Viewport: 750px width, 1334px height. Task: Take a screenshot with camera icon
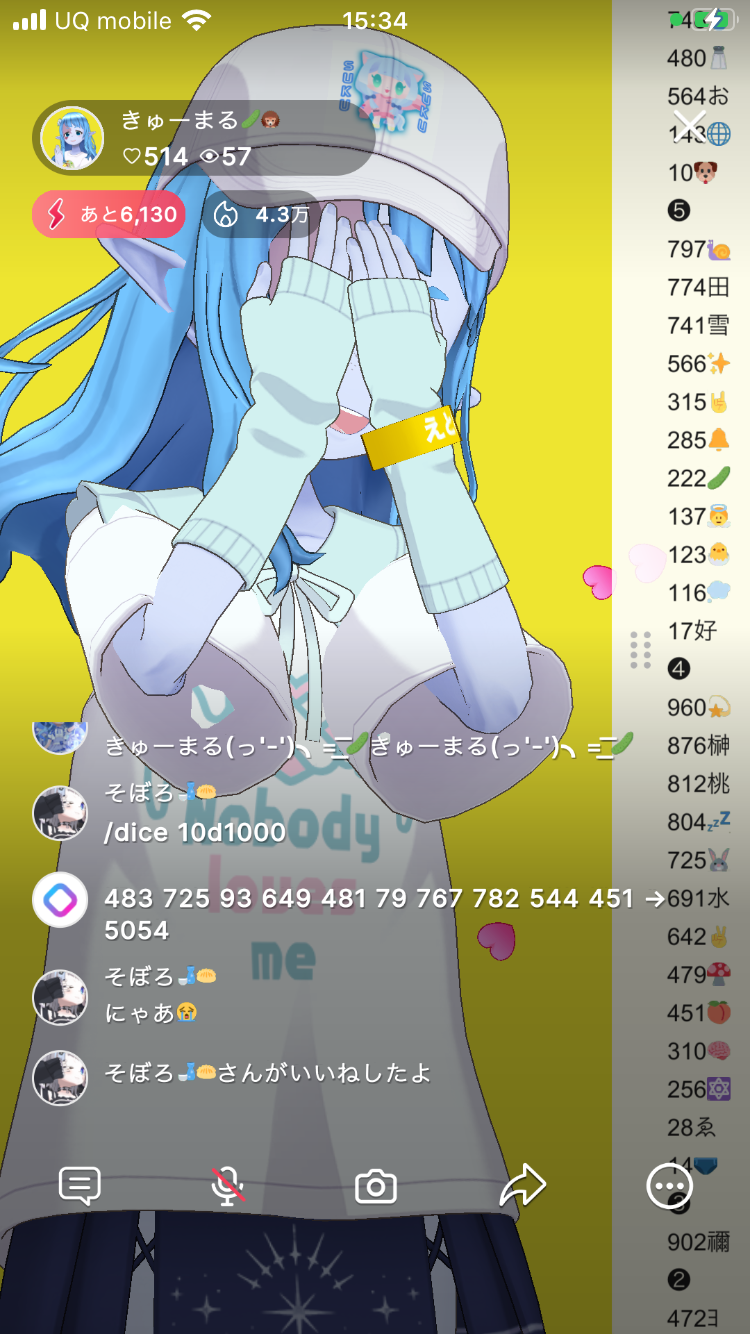376,1187
